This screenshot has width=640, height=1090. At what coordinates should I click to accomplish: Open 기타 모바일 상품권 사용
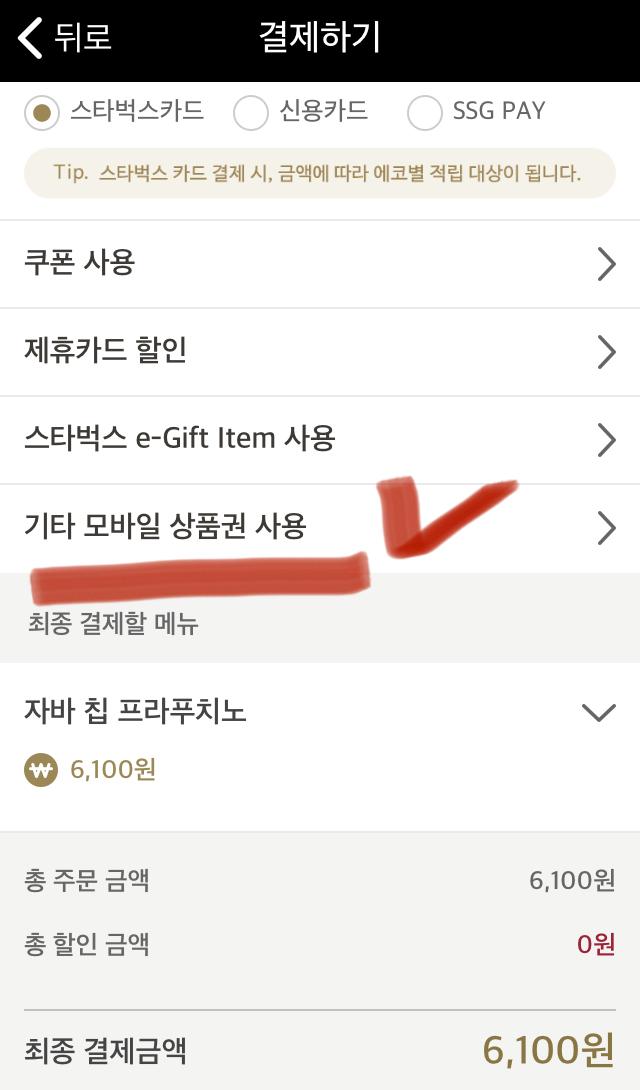click(320, 528)
